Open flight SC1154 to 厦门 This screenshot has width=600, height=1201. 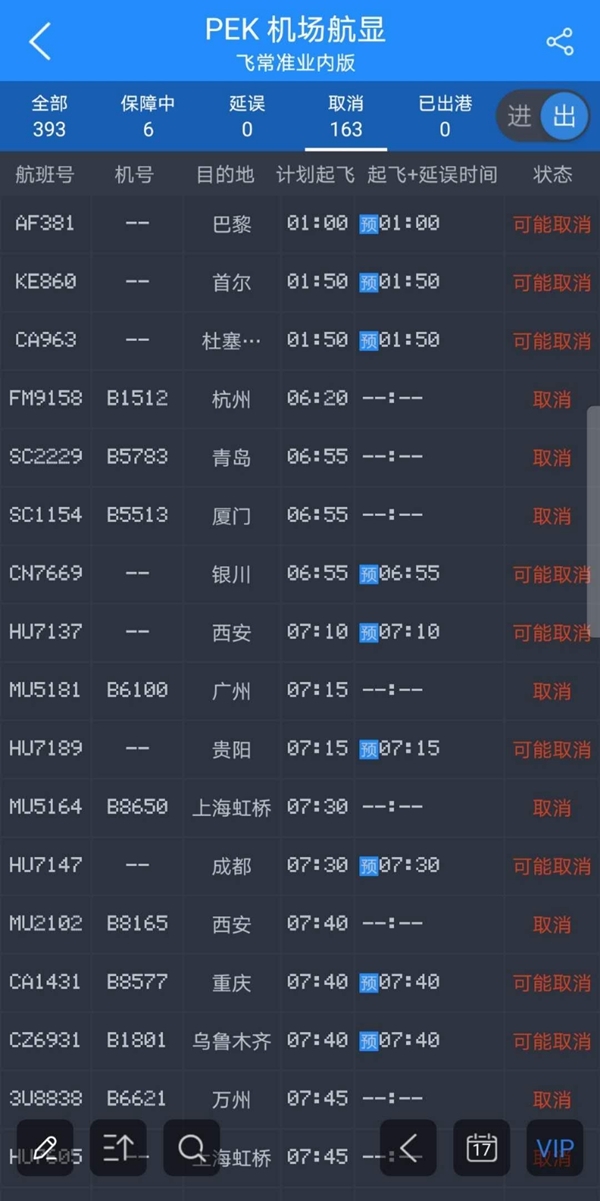coord(300,515)
